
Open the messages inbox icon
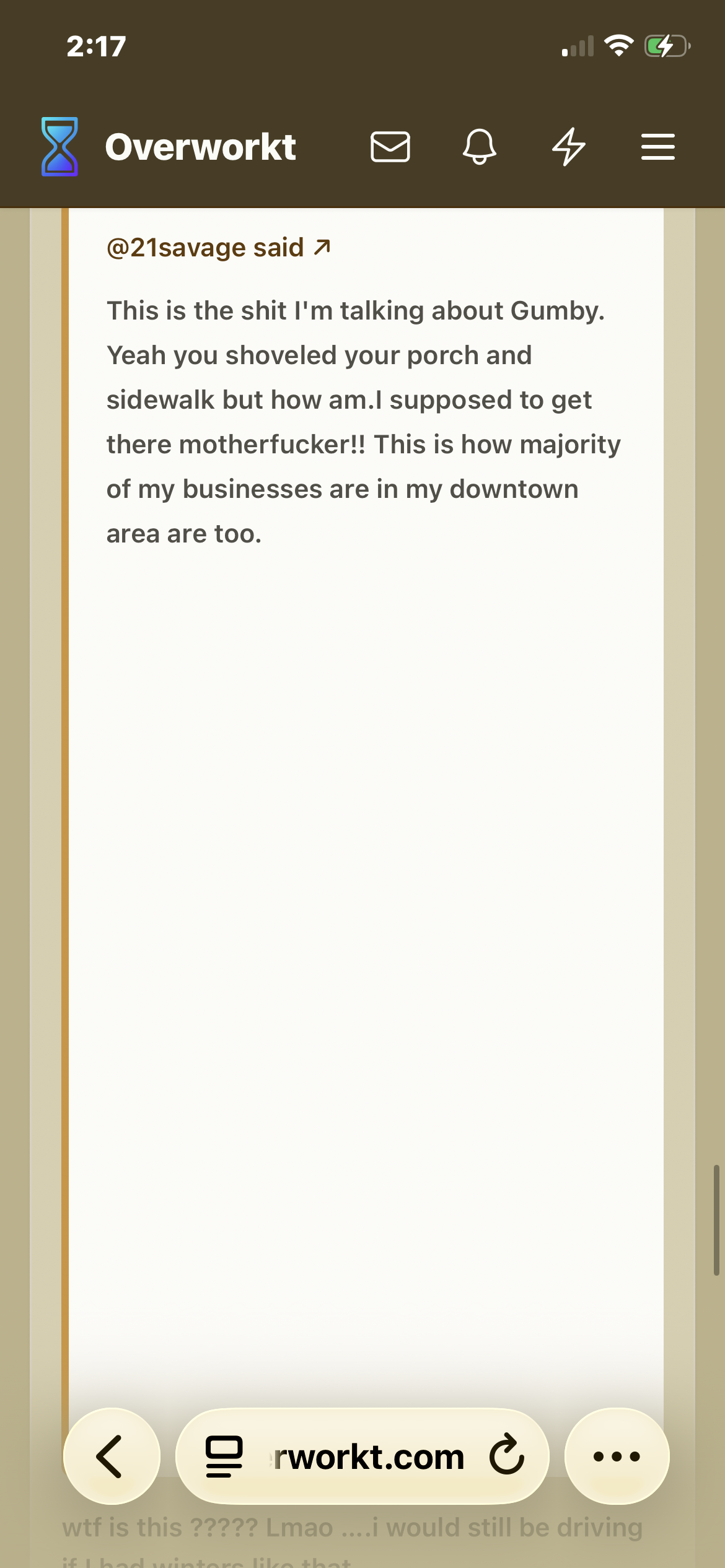(390, 147)
